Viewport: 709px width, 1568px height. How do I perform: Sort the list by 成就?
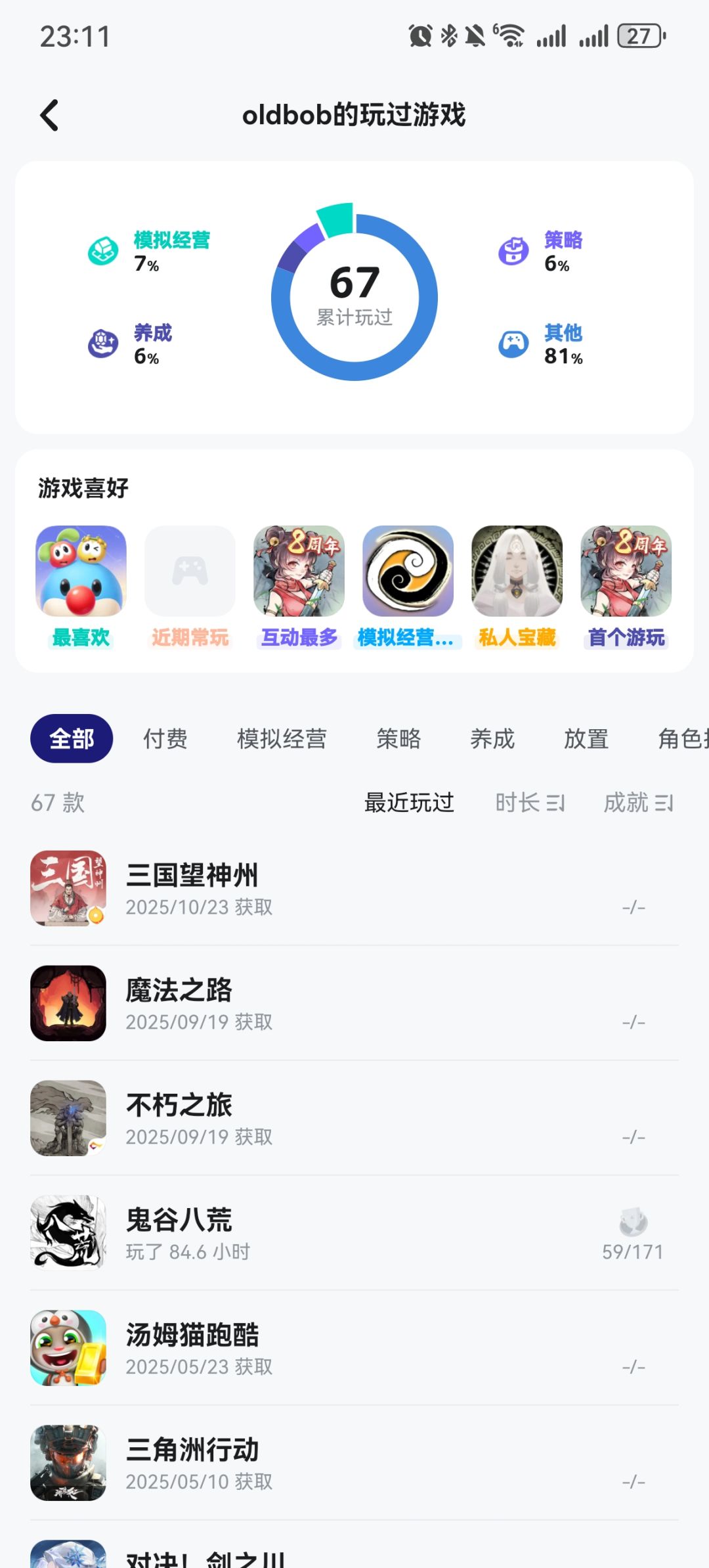(638, 803)
